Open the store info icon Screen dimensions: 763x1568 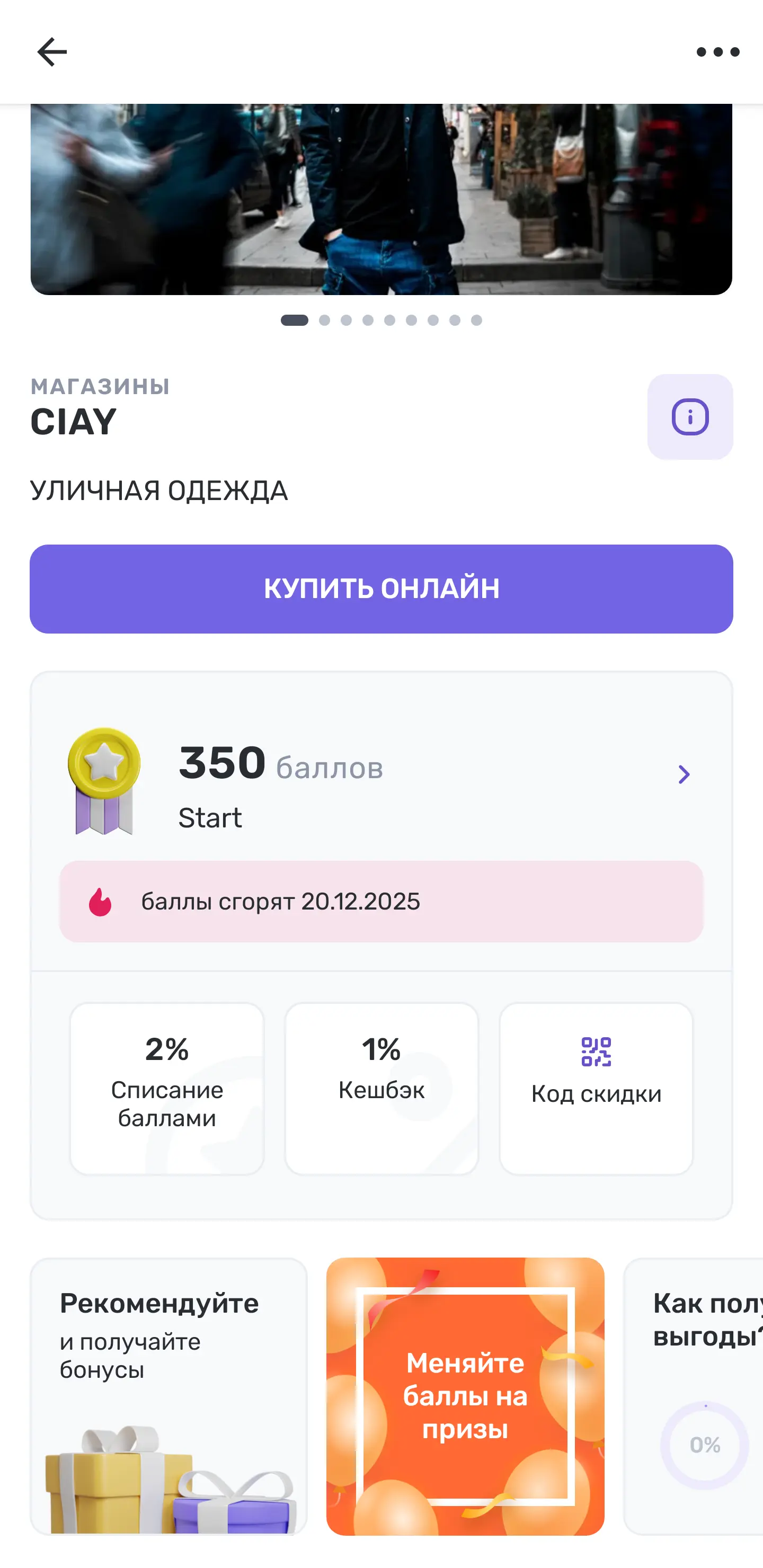click(x=690, y=417)
